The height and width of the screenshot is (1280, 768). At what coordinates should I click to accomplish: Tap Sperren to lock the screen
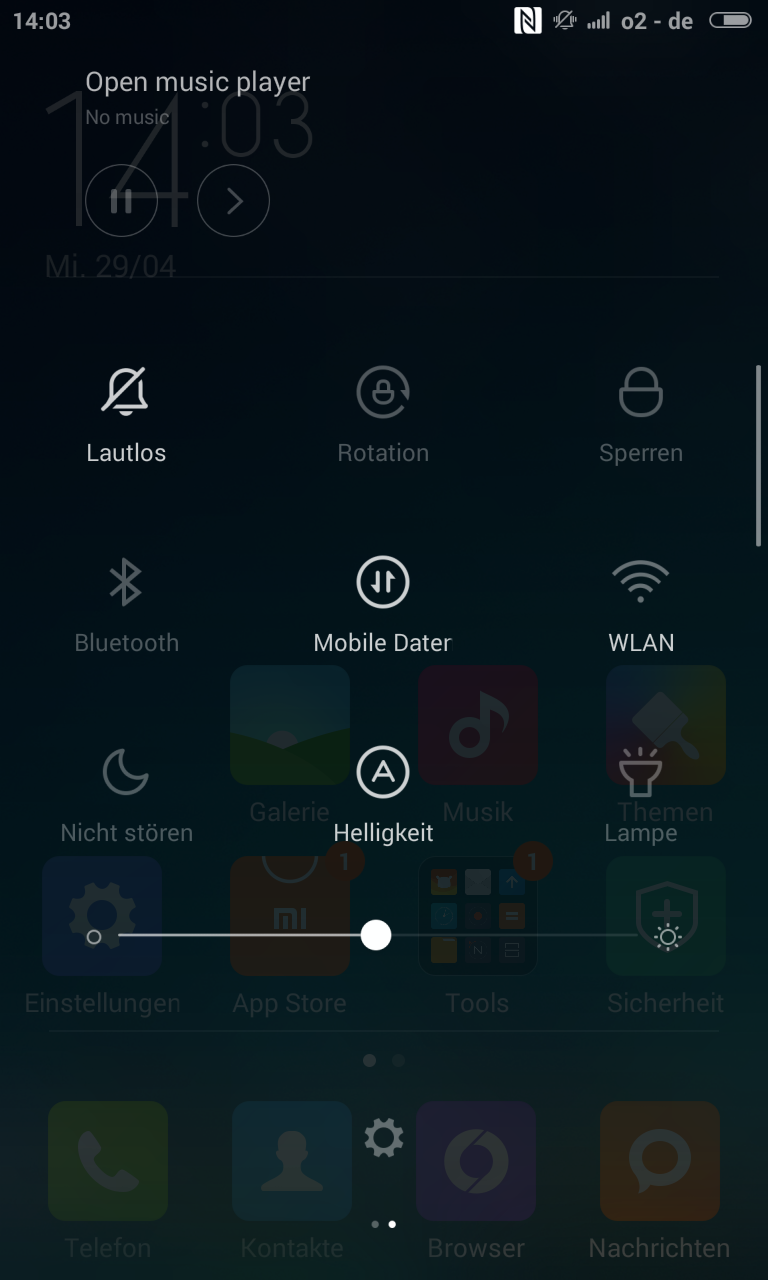point(641,392)
